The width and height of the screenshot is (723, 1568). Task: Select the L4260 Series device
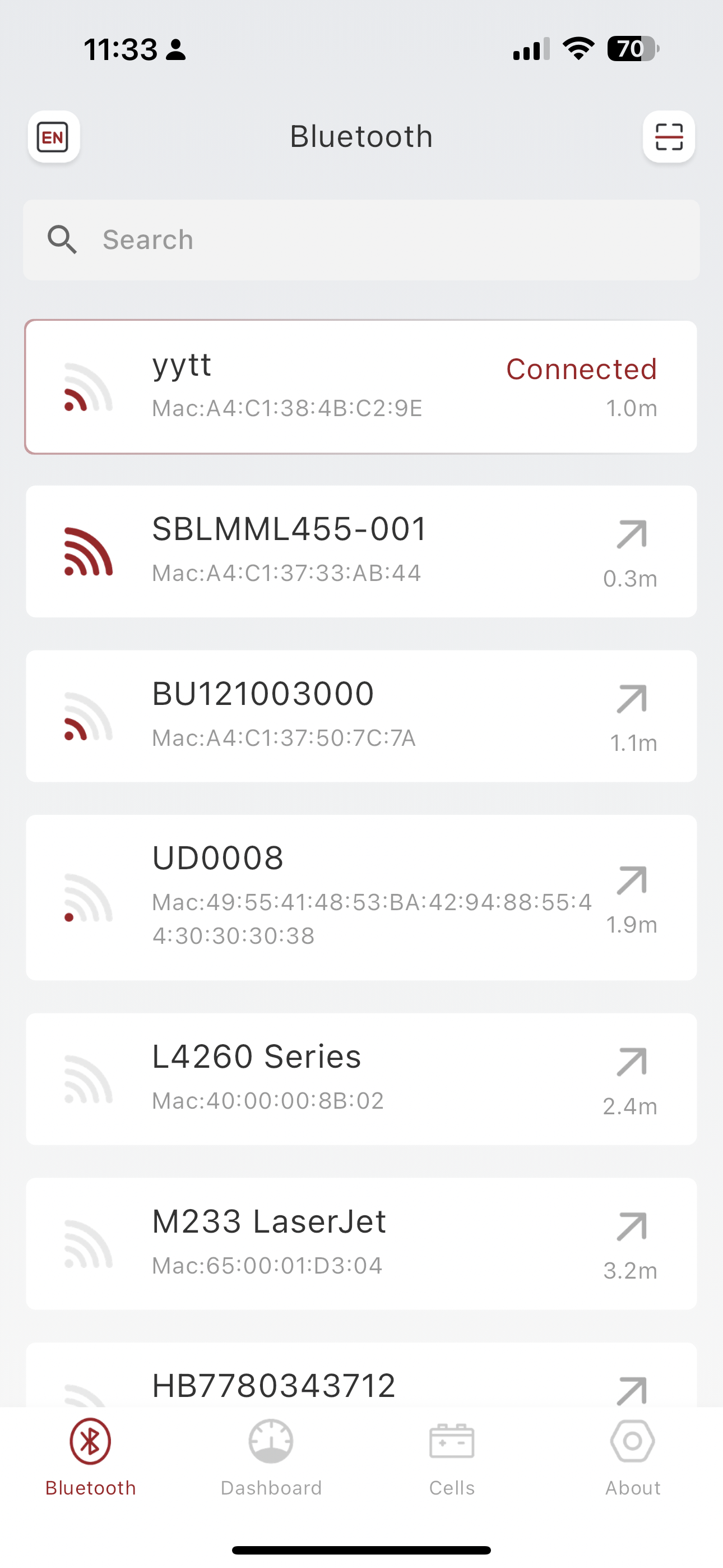point(361,1078)
